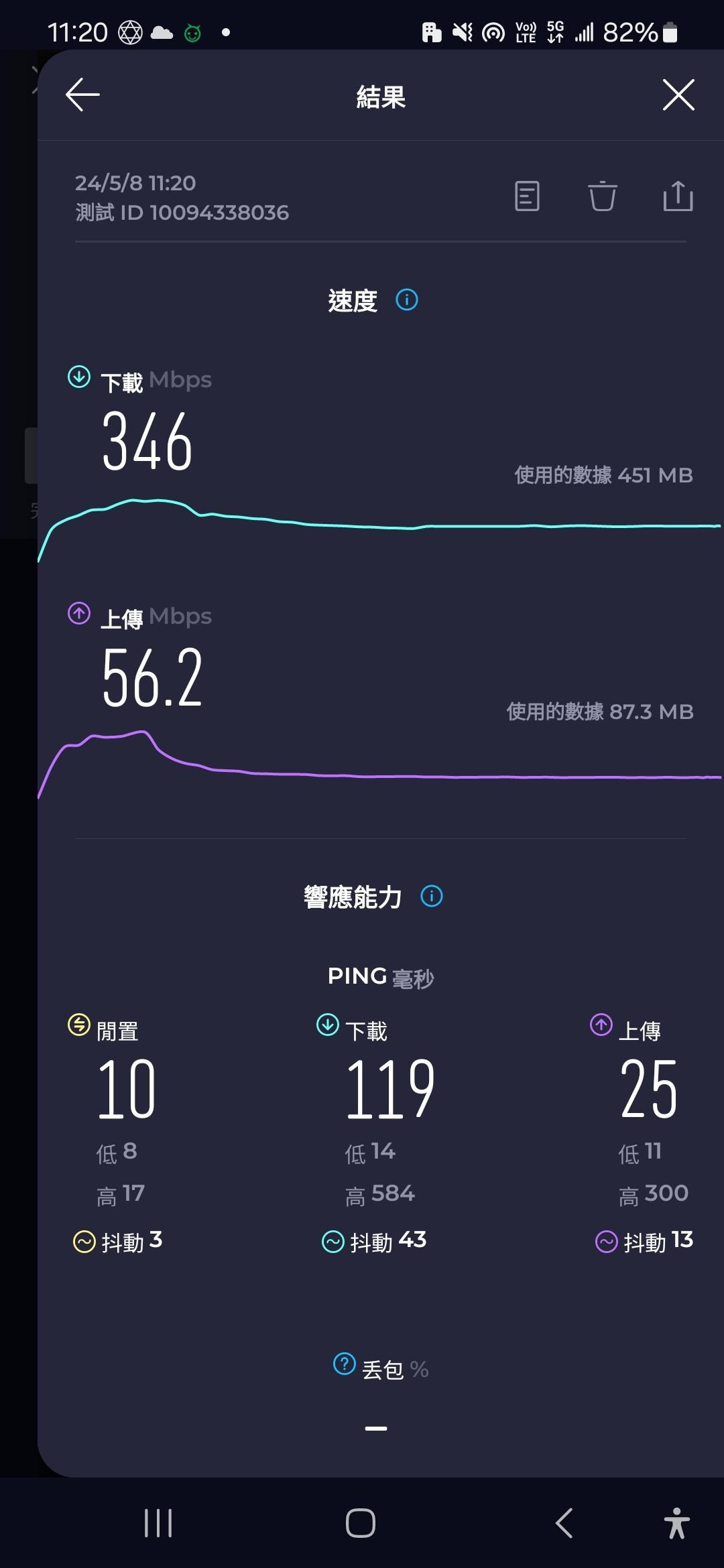This screenshot has width=724, height=1568.
Task: Tap the download arrow icon beside 下載
Action: pos(78,377)
